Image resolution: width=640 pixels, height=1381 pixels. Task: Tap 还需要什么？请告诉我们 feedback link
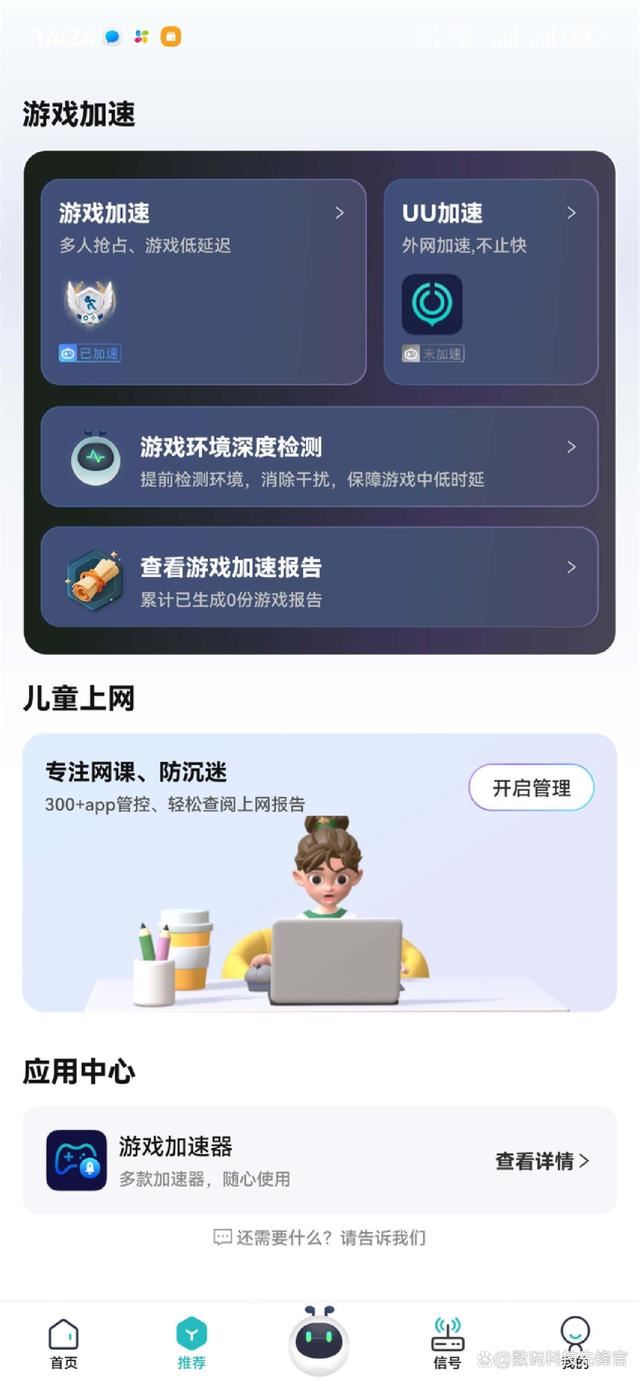tap(320, 1238)
